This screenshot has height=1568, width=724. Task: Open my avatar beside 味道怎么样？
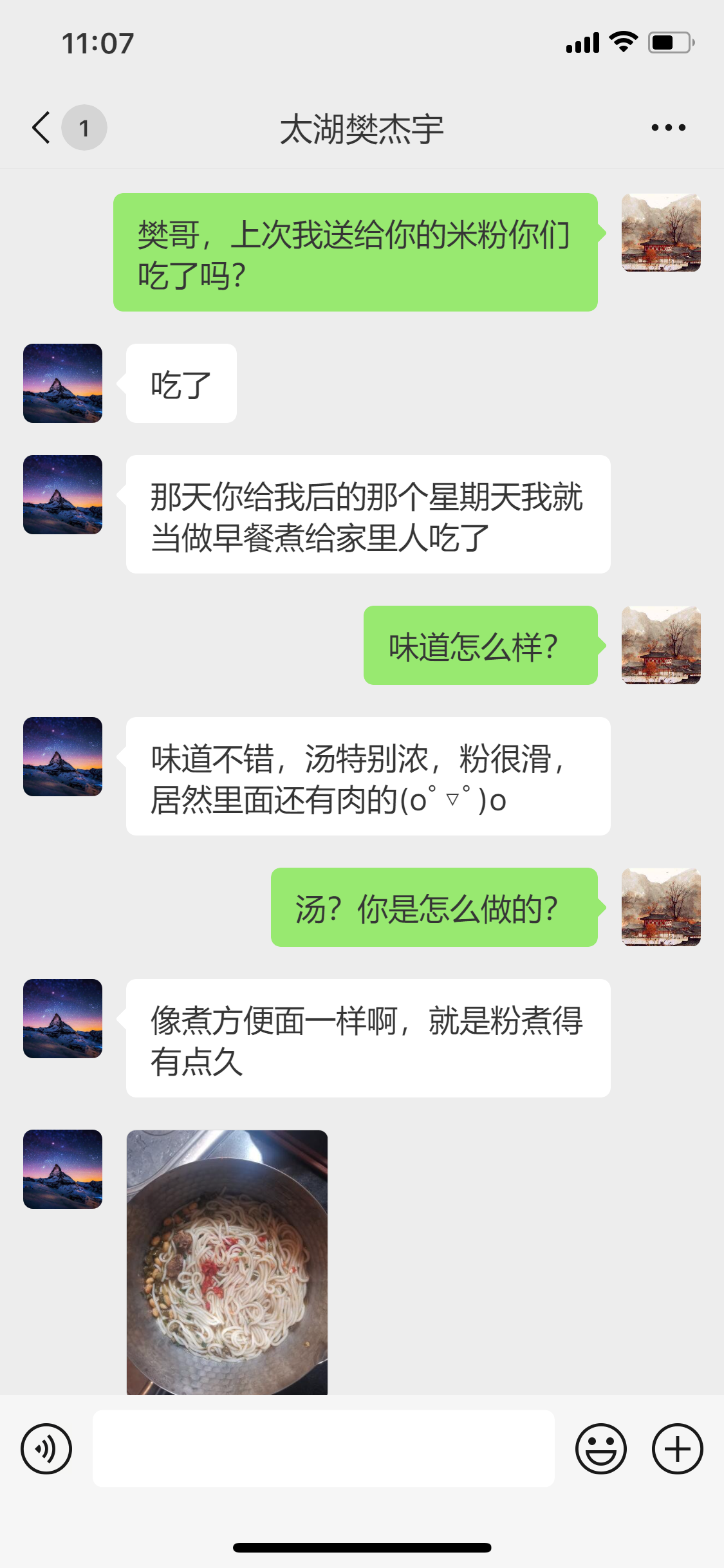click(x=661, y=645)
